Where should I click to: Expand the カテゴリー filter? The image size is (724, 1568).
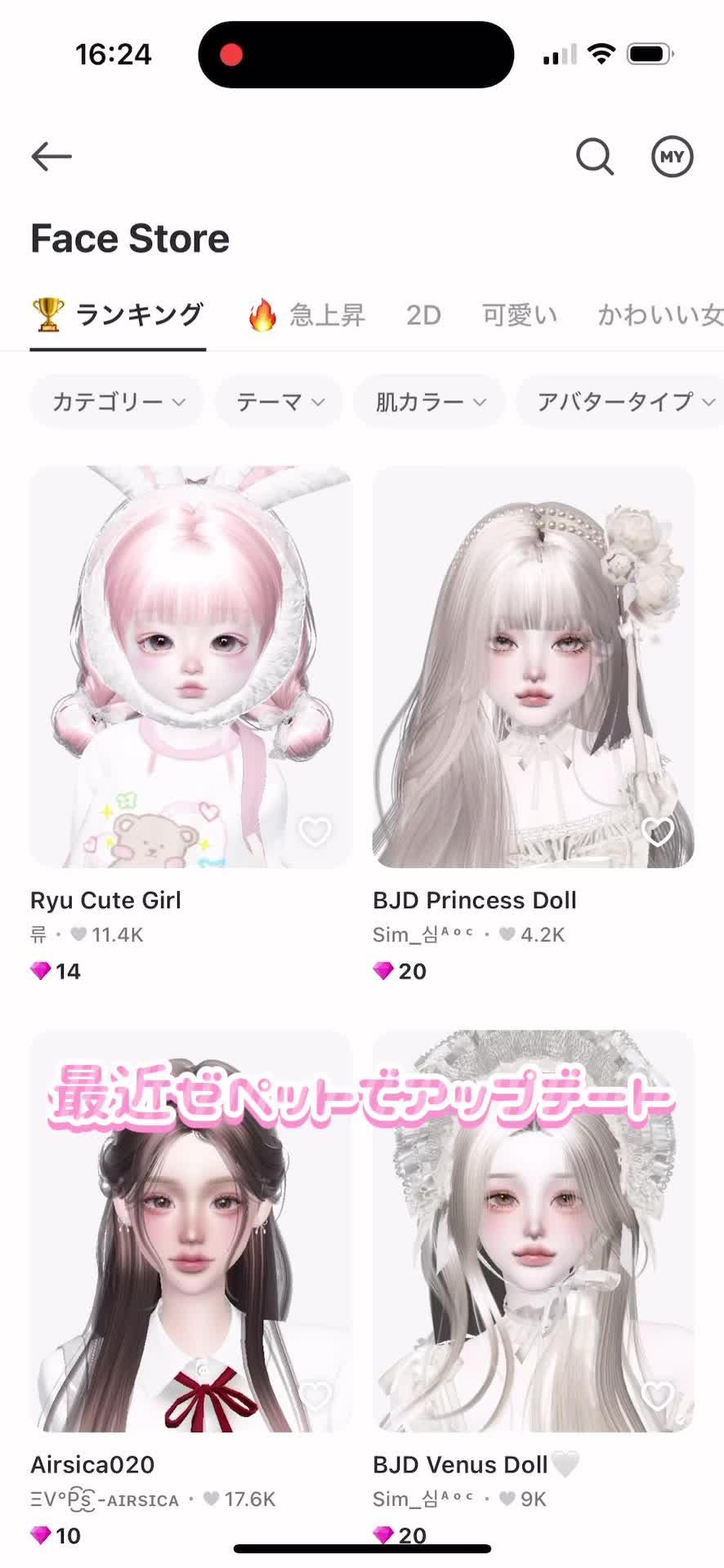point(118,402)
